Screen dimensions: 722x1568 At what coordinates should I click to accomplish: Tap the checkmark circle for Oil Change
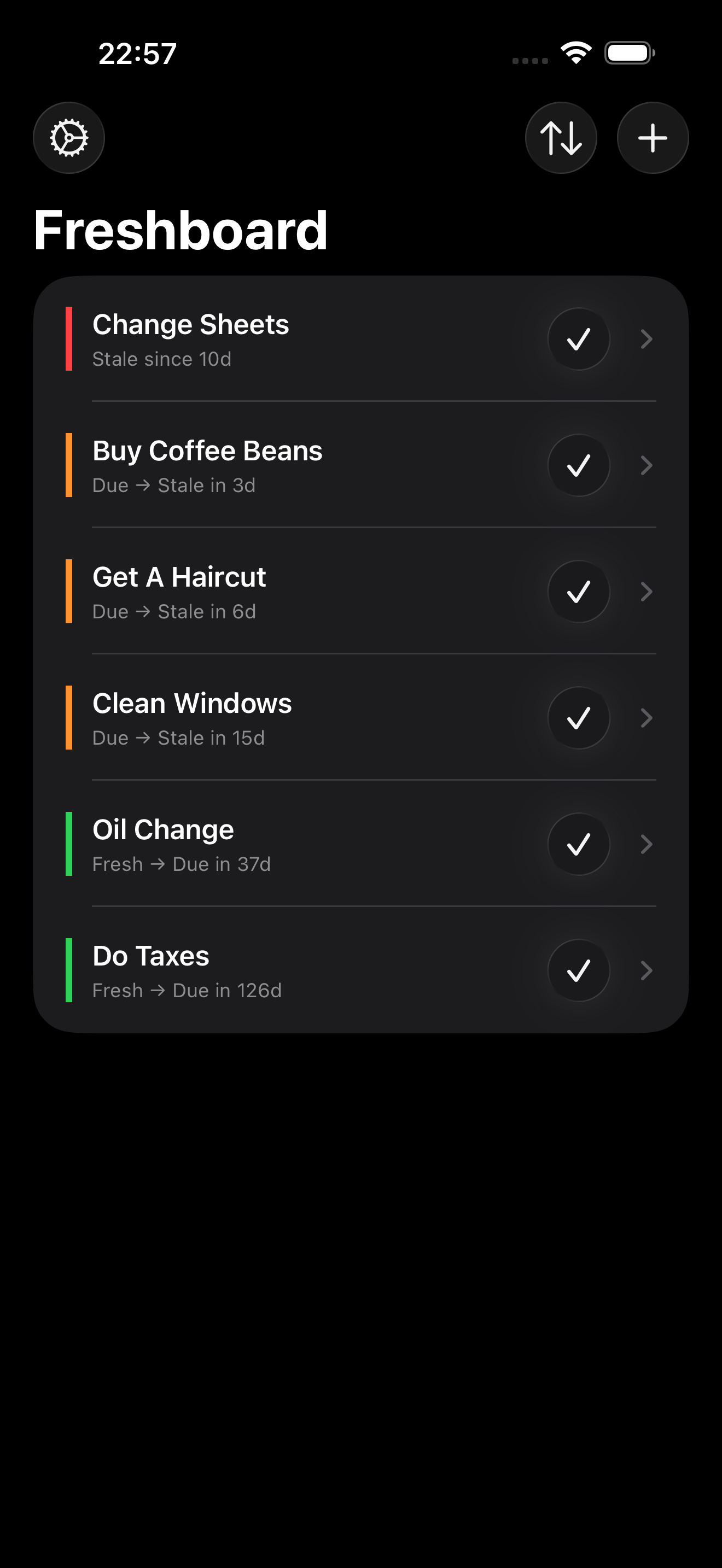pos(578,844)
